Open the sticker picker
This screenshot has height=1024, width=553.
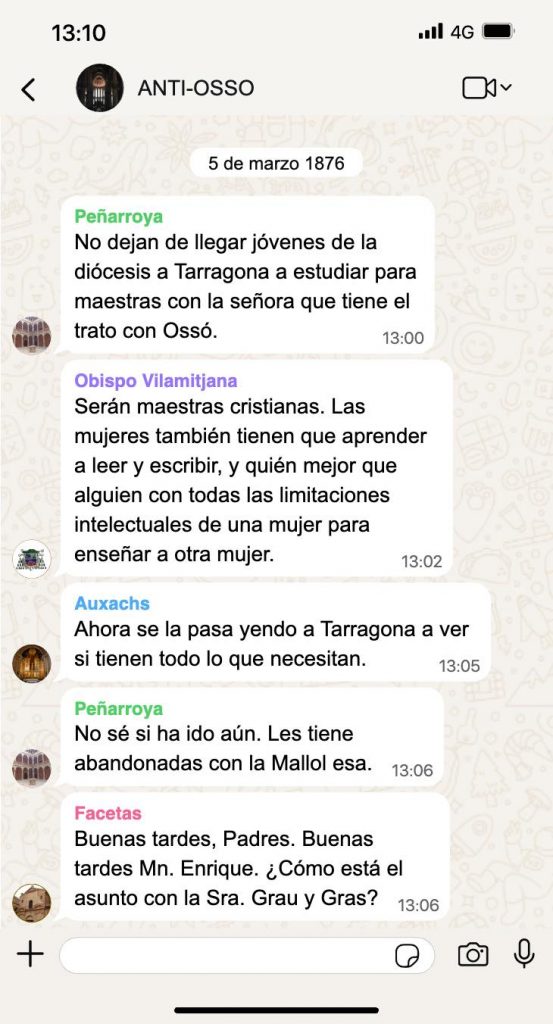[407, 956]
